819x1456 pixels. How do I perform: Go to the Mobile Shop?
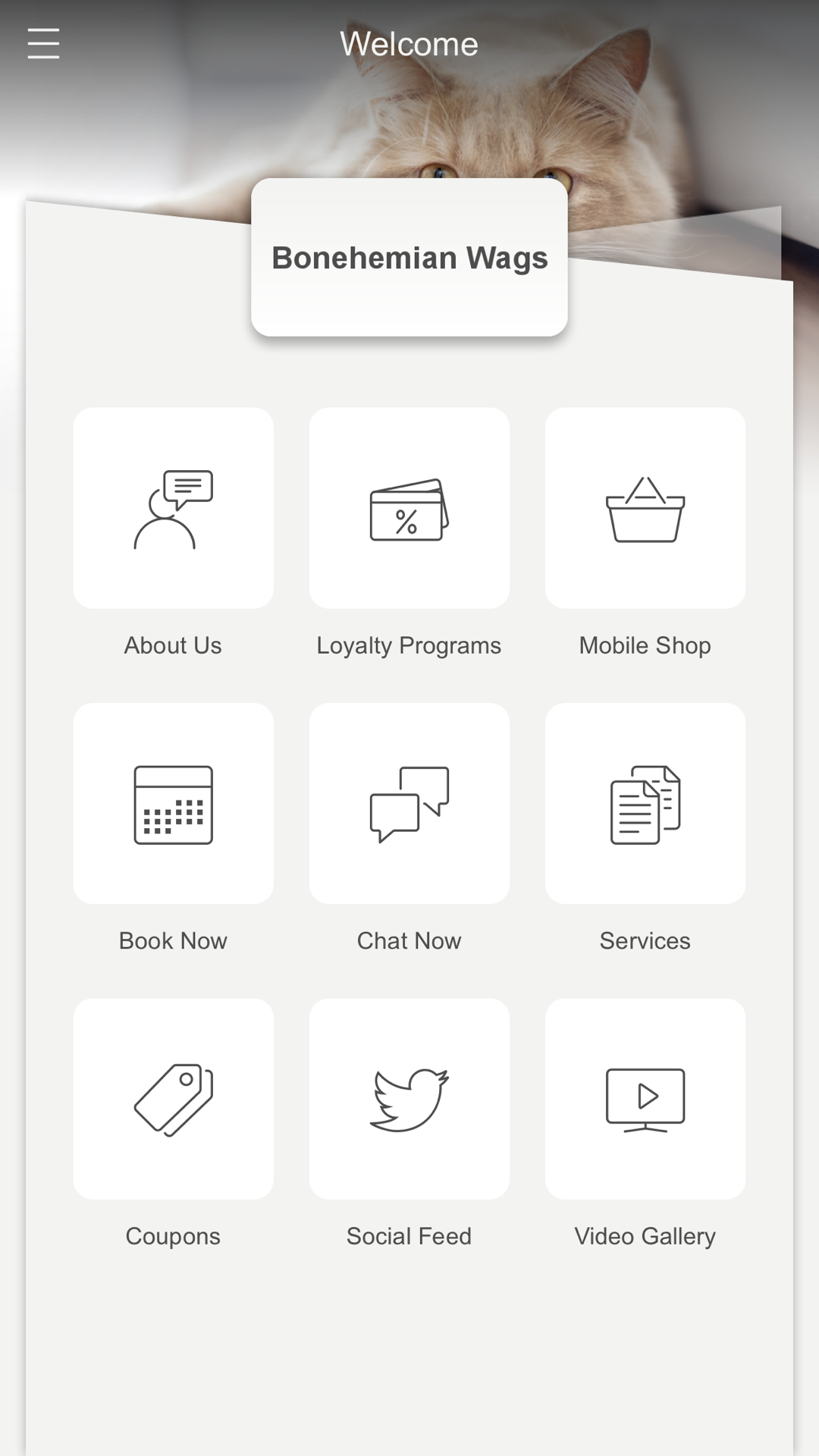(x=645, y=508)
